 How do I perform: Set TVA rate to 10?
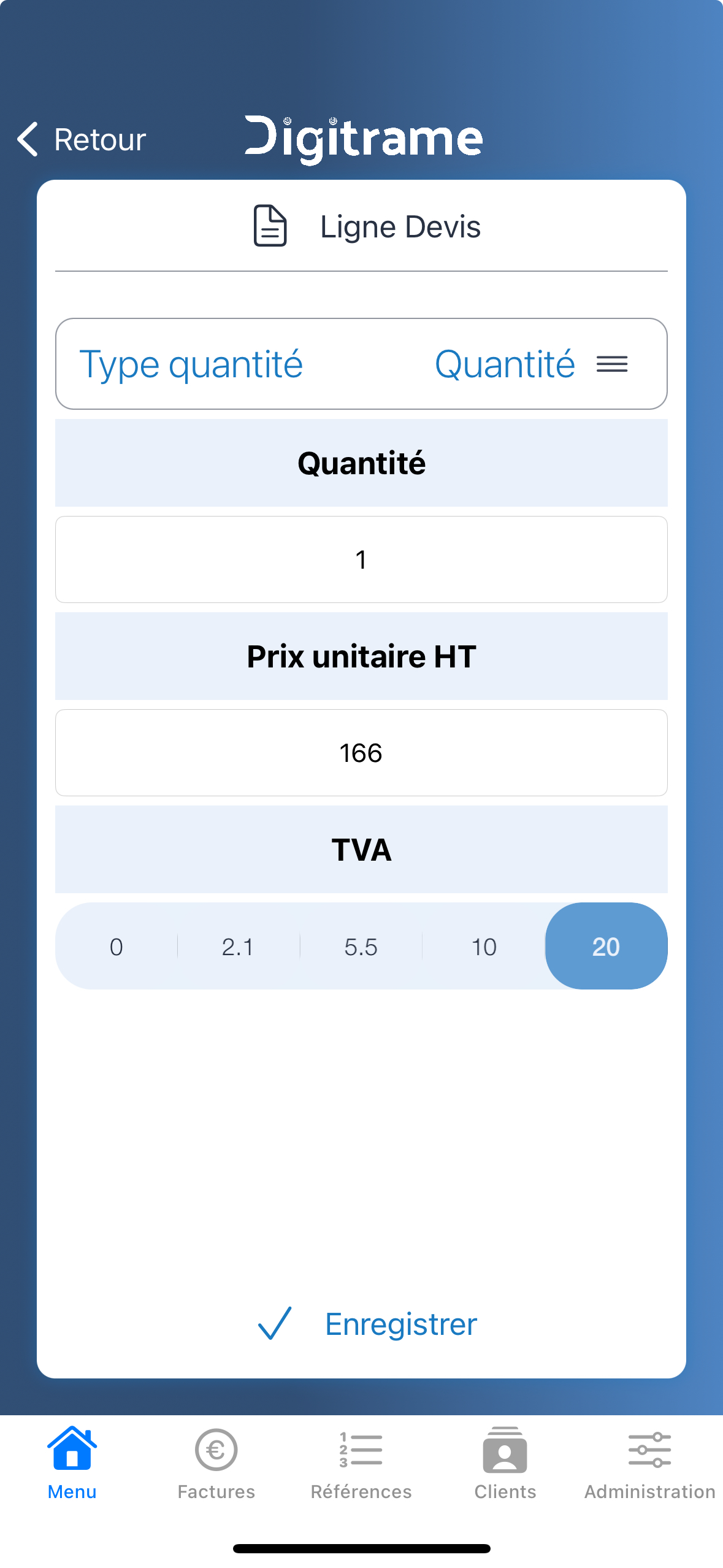click(484, 947)
